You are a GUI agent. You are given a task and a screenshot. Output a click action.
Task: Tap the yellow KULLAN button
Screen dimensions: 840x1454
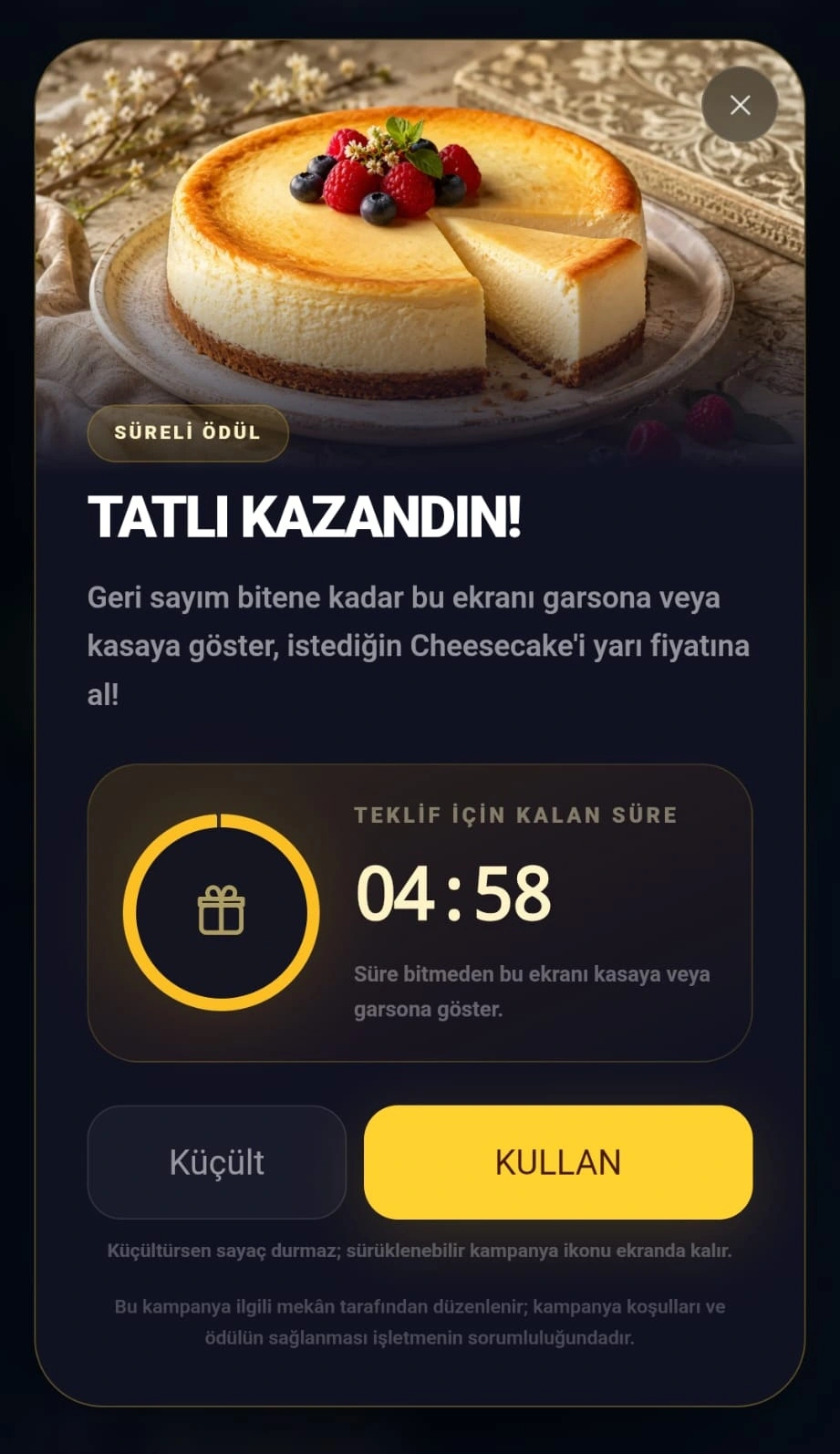pyautogui.click(x=558, y=1162)
